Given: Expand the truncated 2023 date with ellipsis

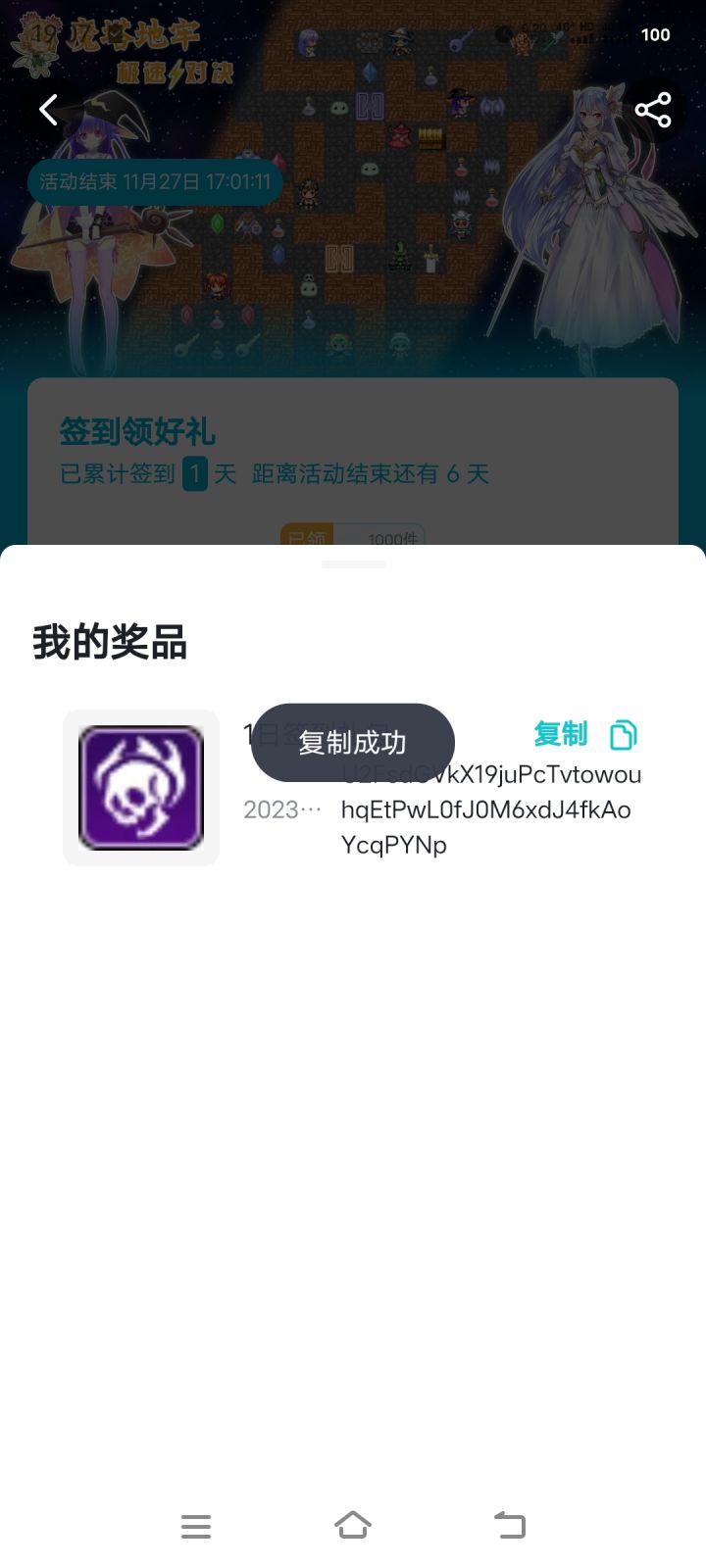Looking at the screenshot, I should point(282,810).
